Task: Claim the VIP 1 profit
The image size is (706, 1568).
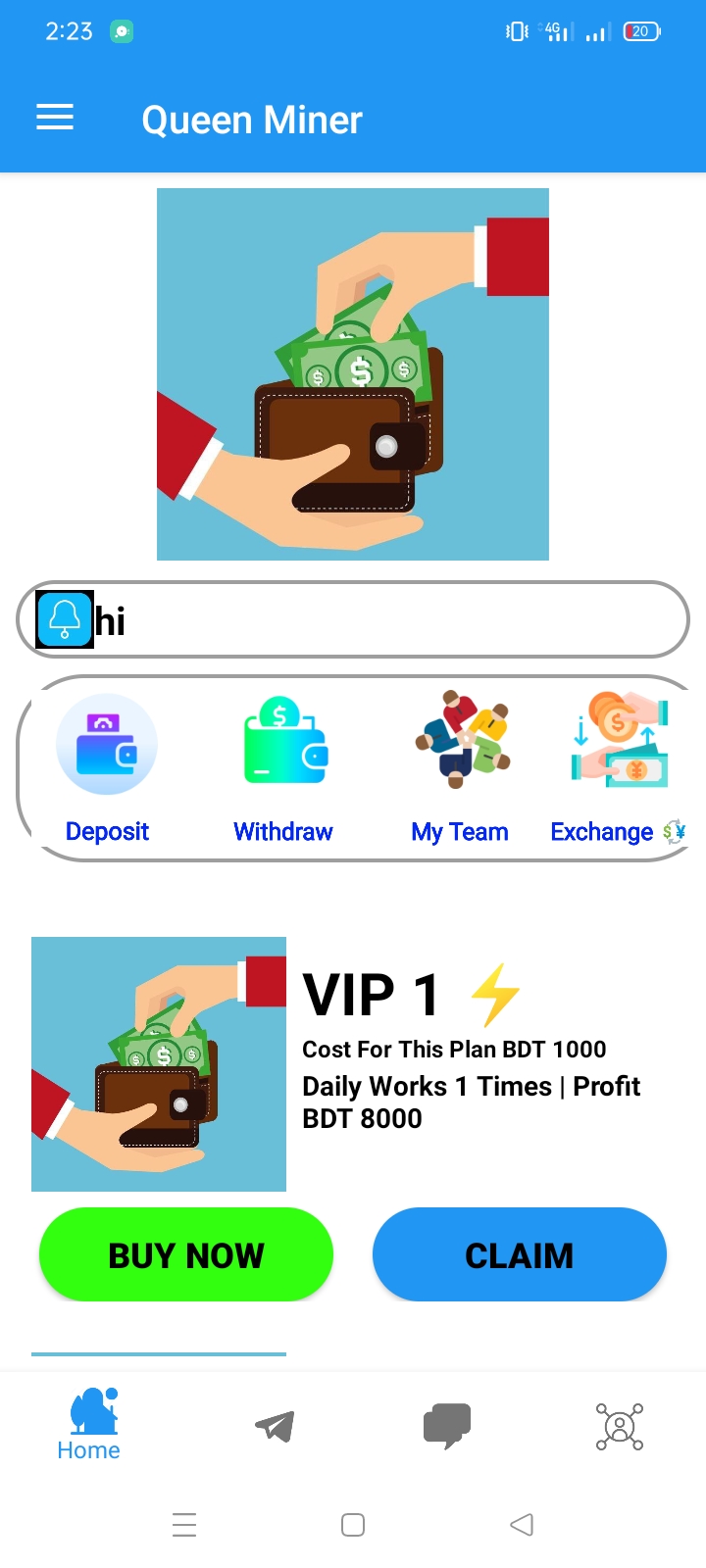Action: (x=520, y=1254)
